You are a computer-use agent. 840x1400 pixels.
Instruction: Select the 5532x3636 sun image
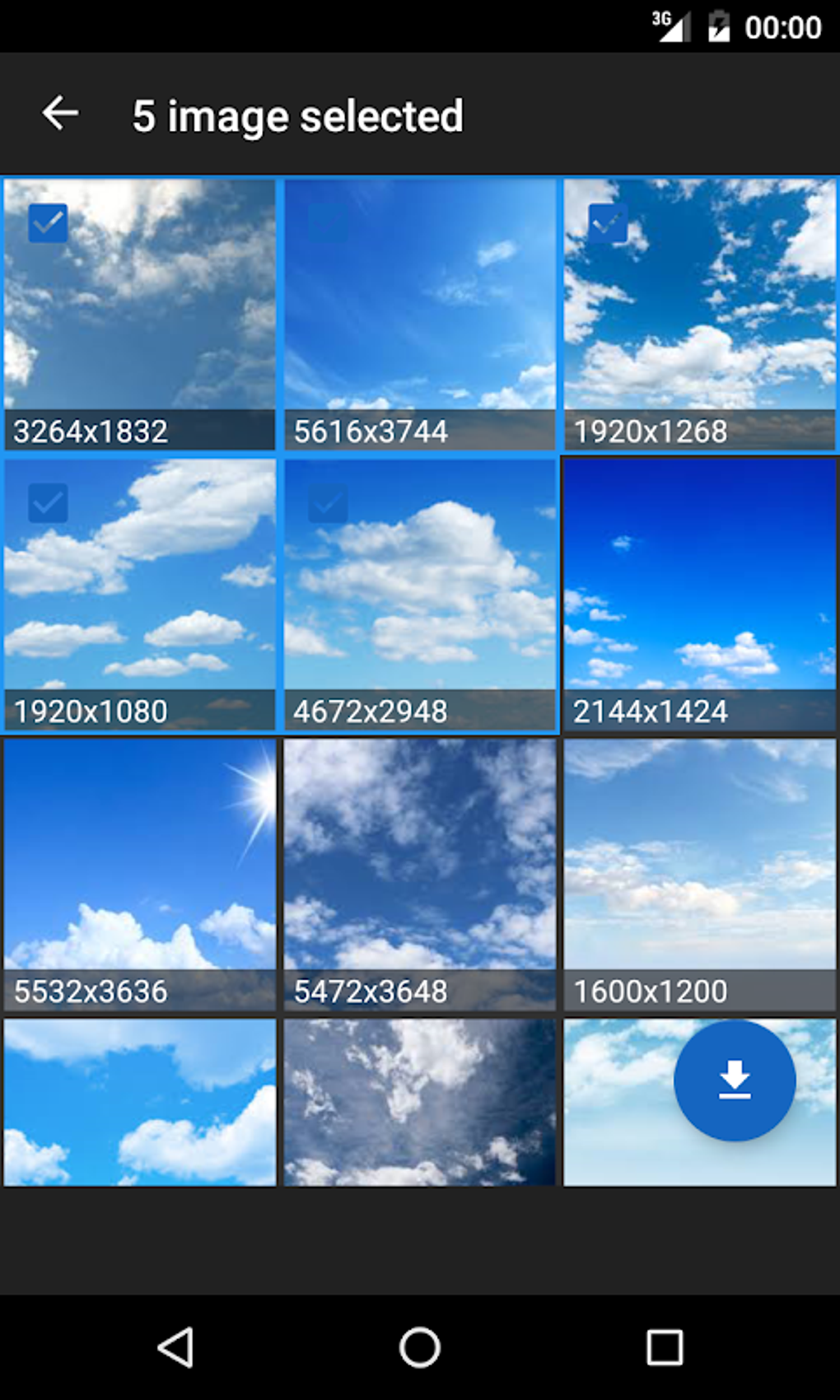click(139, 873)
